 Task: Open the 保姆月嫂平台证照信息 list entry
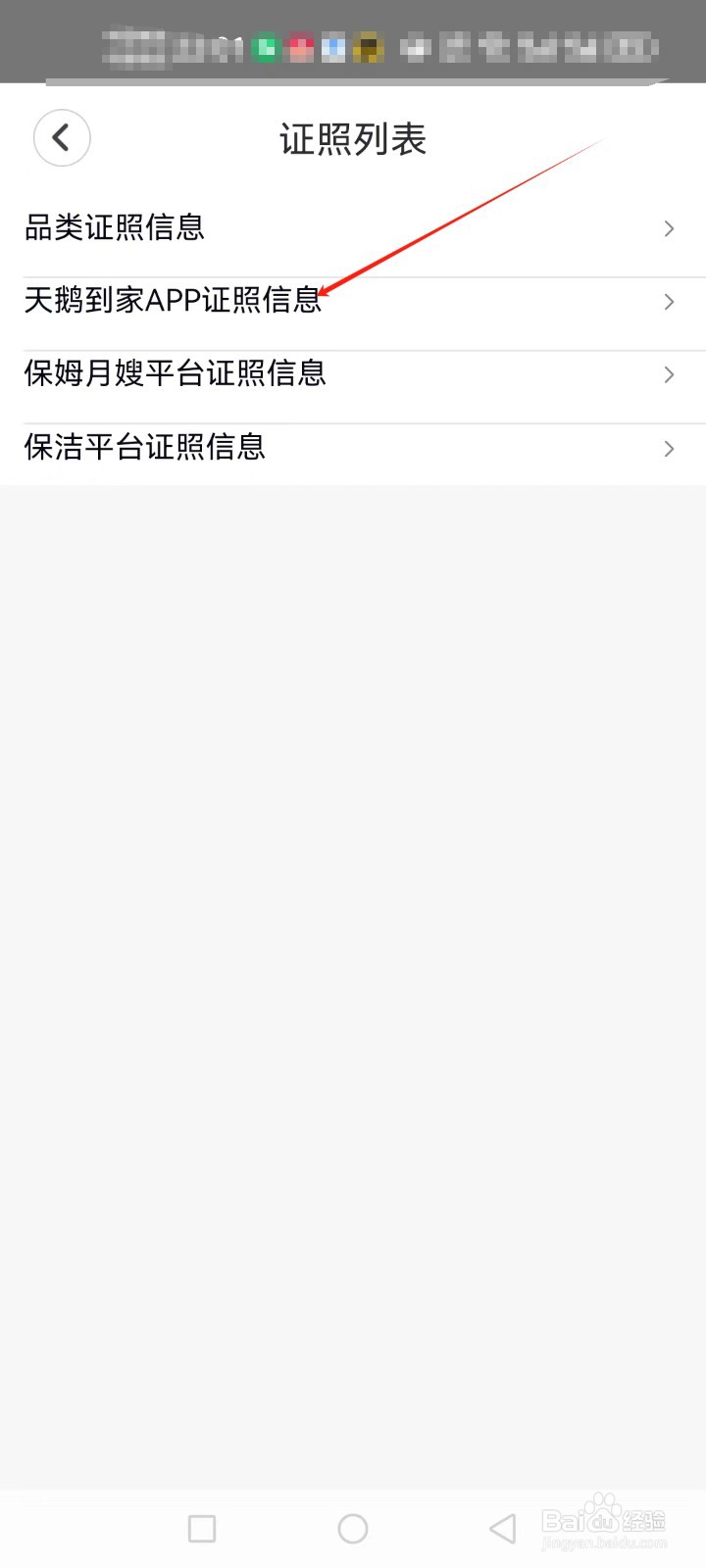click(176, 374)
